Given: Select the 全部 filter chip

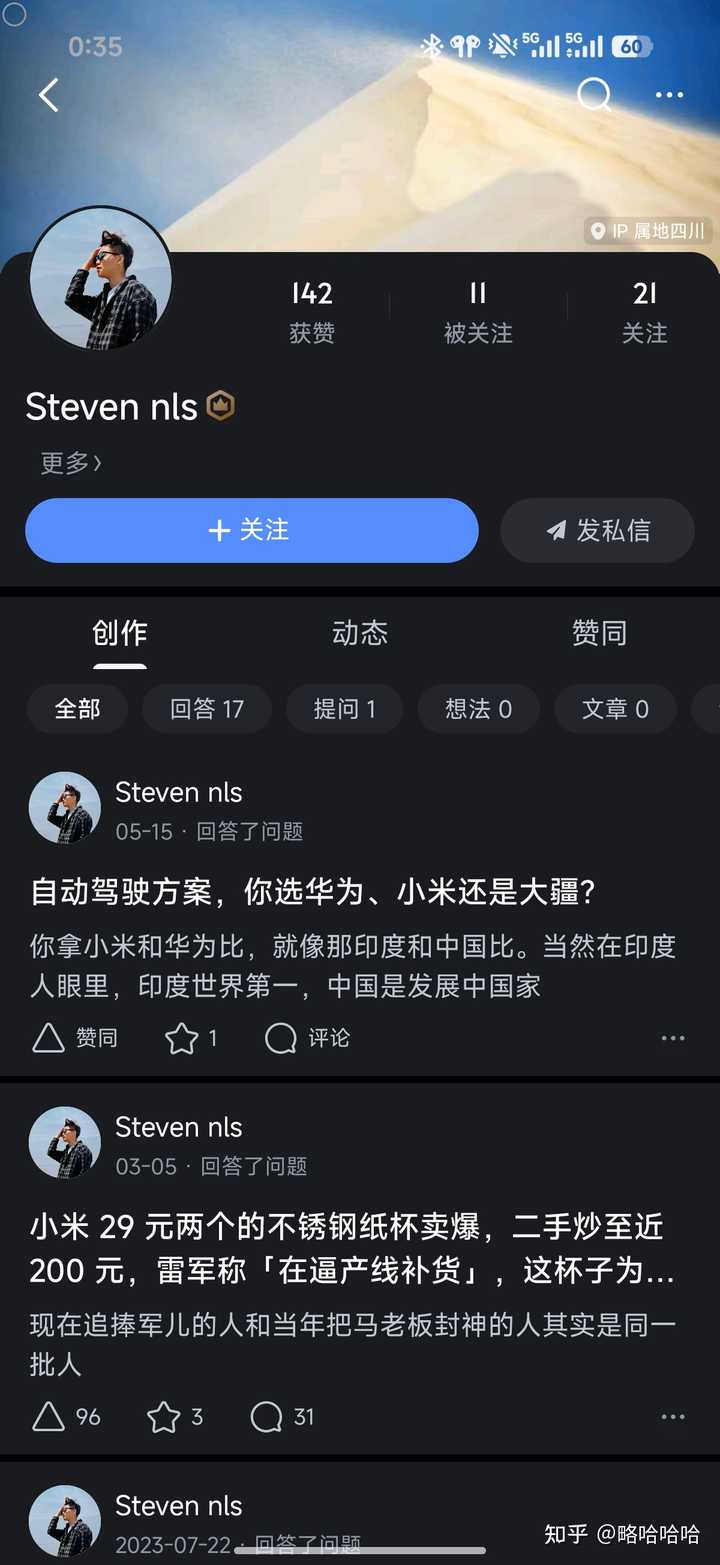Looking at the screenshot, I should (77, 709).
